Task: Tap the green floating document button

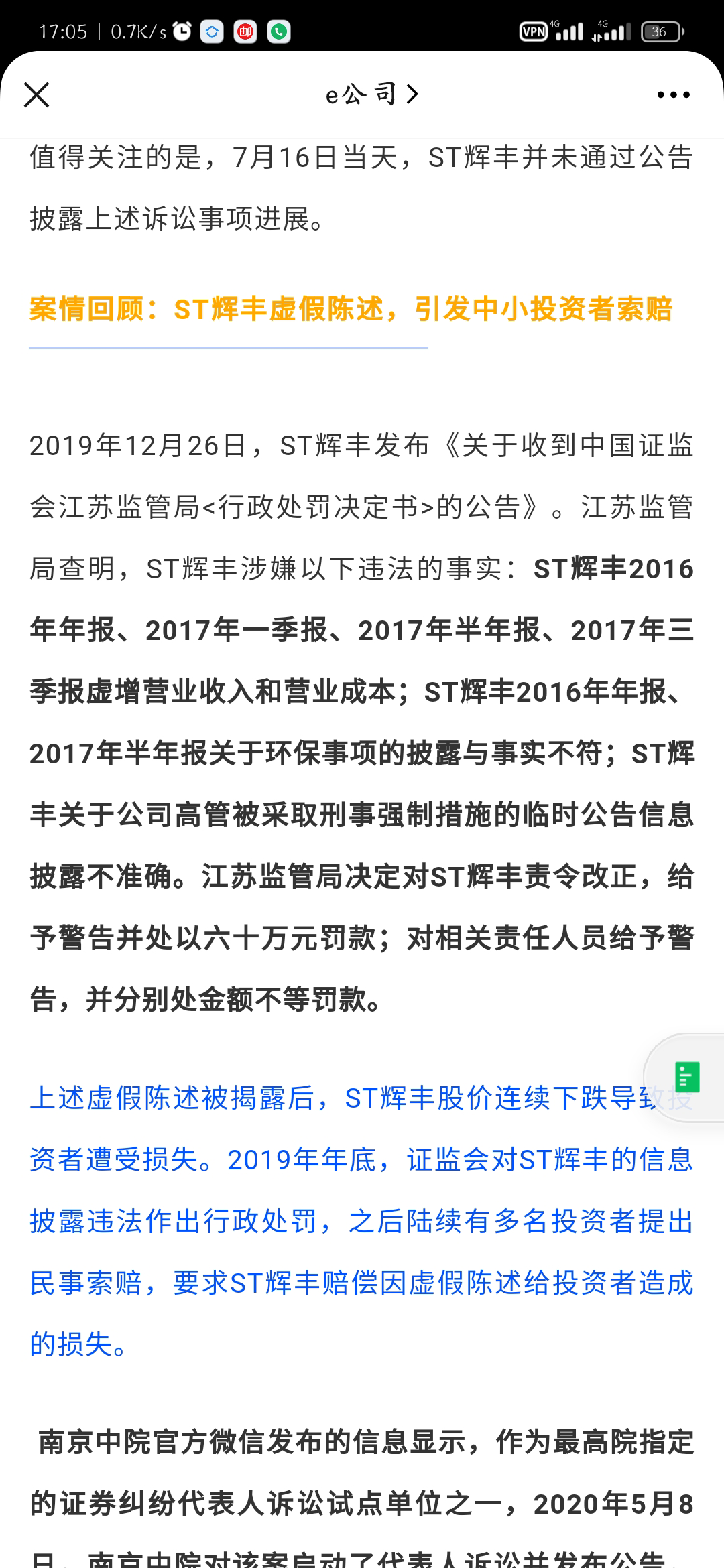Action: (686, 1077)
